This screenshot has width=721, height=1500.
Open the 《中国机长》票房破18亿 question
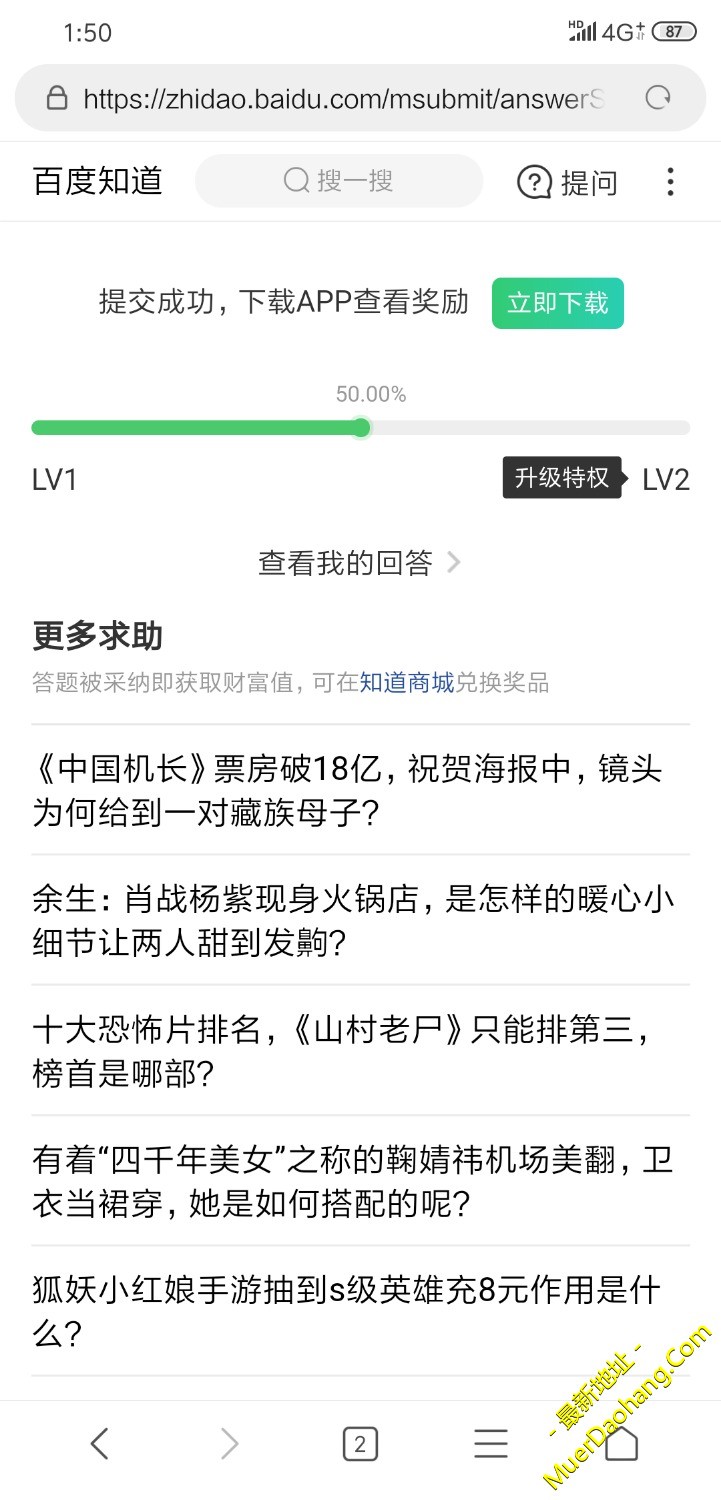tap(347, 791)
